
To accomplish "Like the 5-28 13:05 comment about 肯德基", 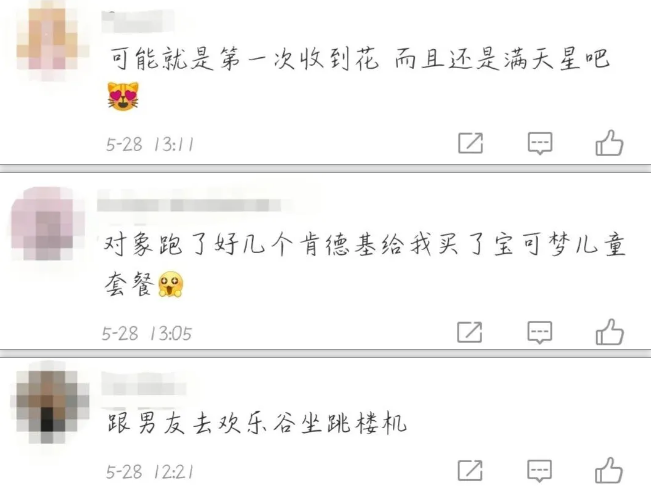I will tap(609, 332).
